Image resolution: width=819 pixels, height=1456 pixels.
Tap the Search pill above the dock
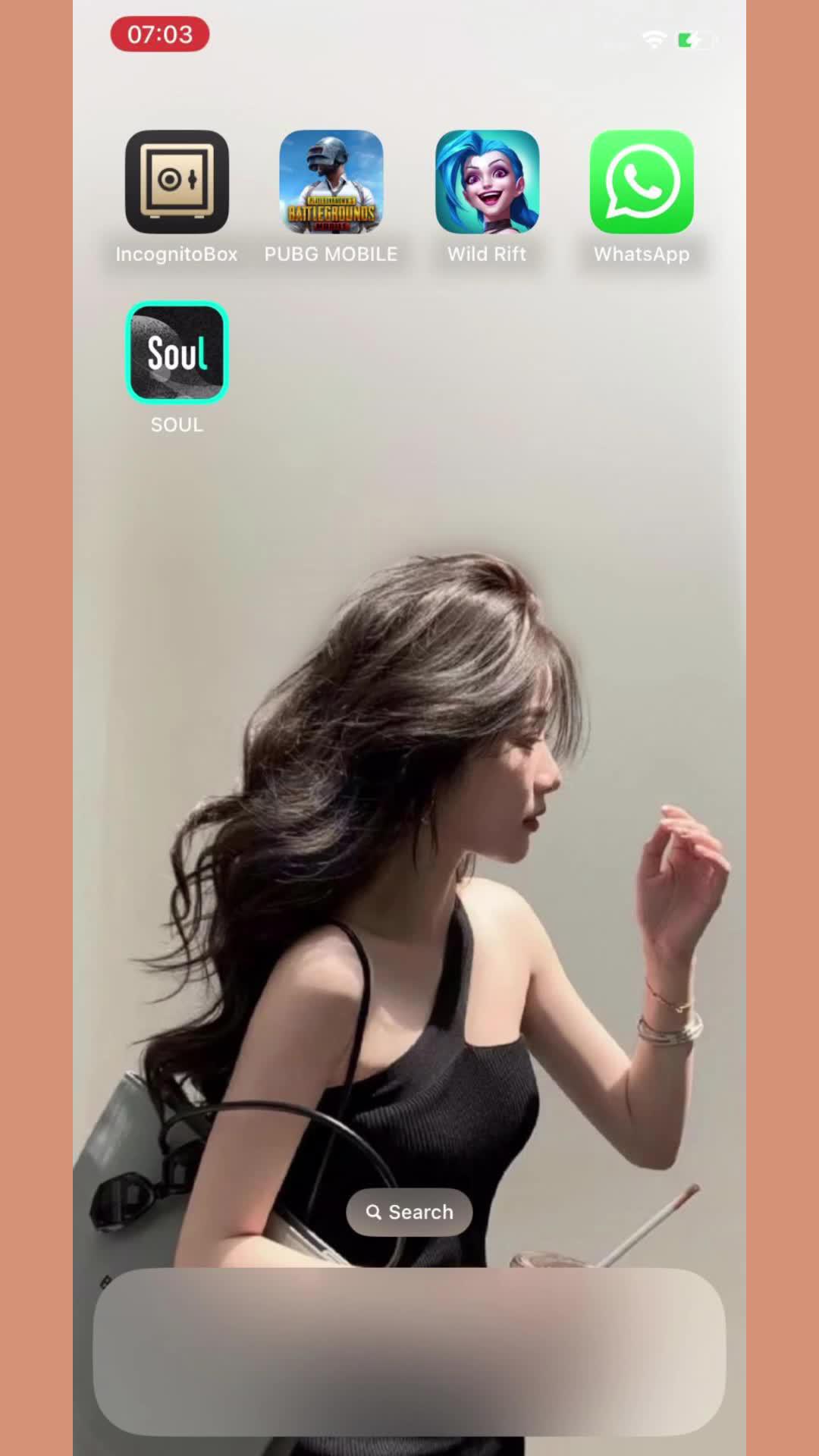tap(409, 1212)
